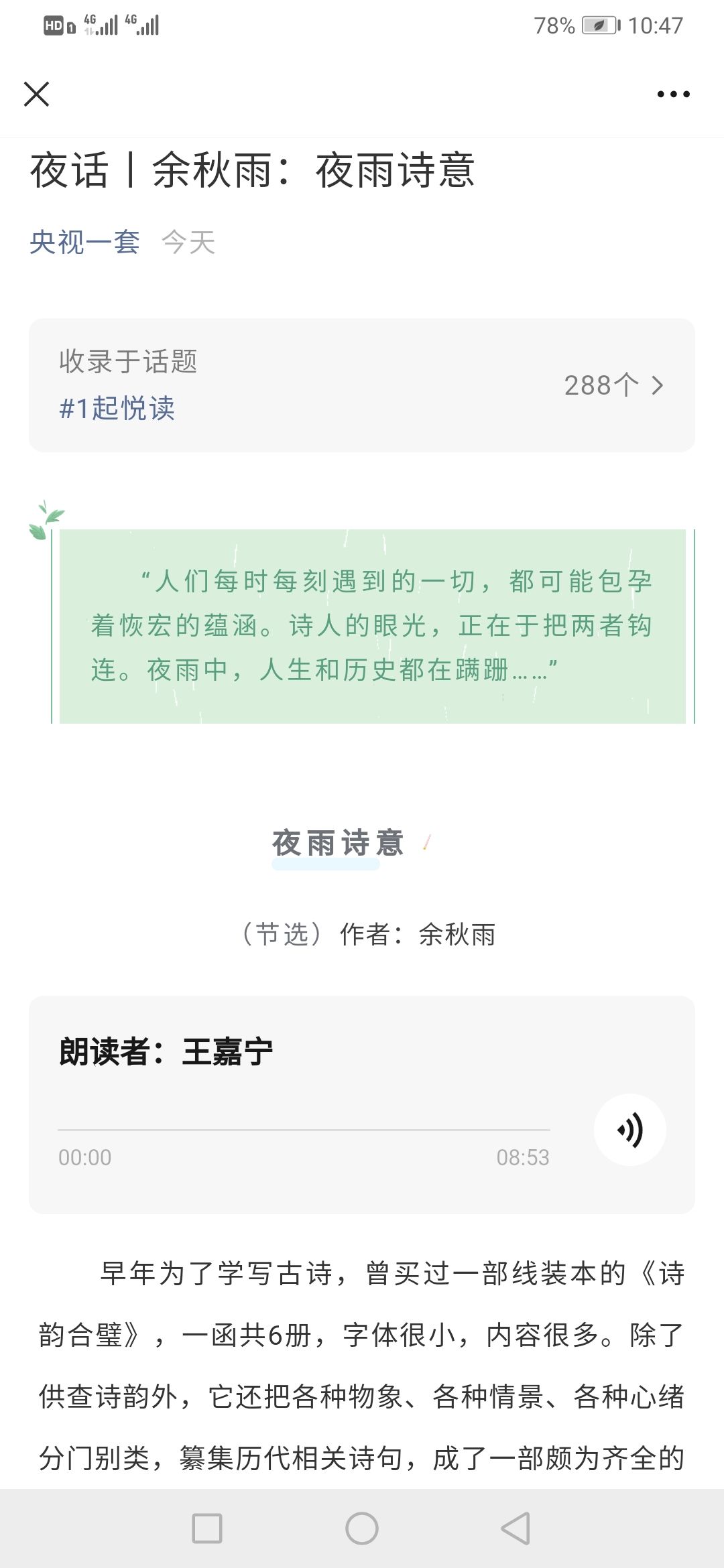Seek along the audio progress bar
The width and height of the screenshot is (724, 1568).
pos(304,1130)
